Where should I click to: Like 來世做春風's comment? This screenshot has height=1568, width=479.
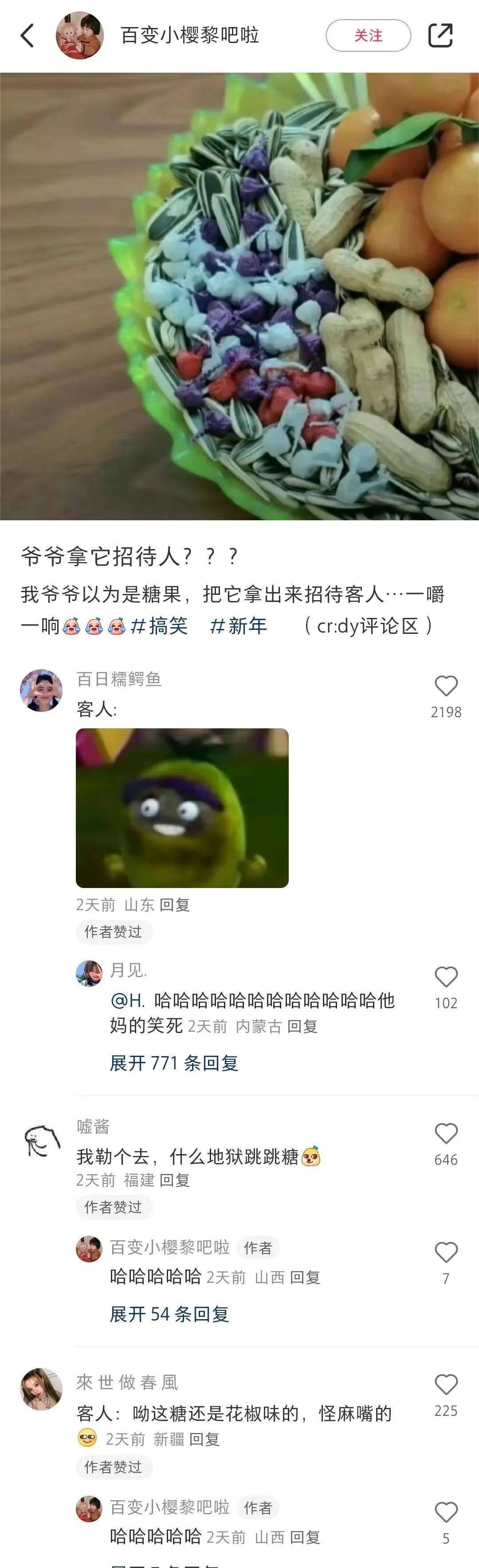(446, 1385)
